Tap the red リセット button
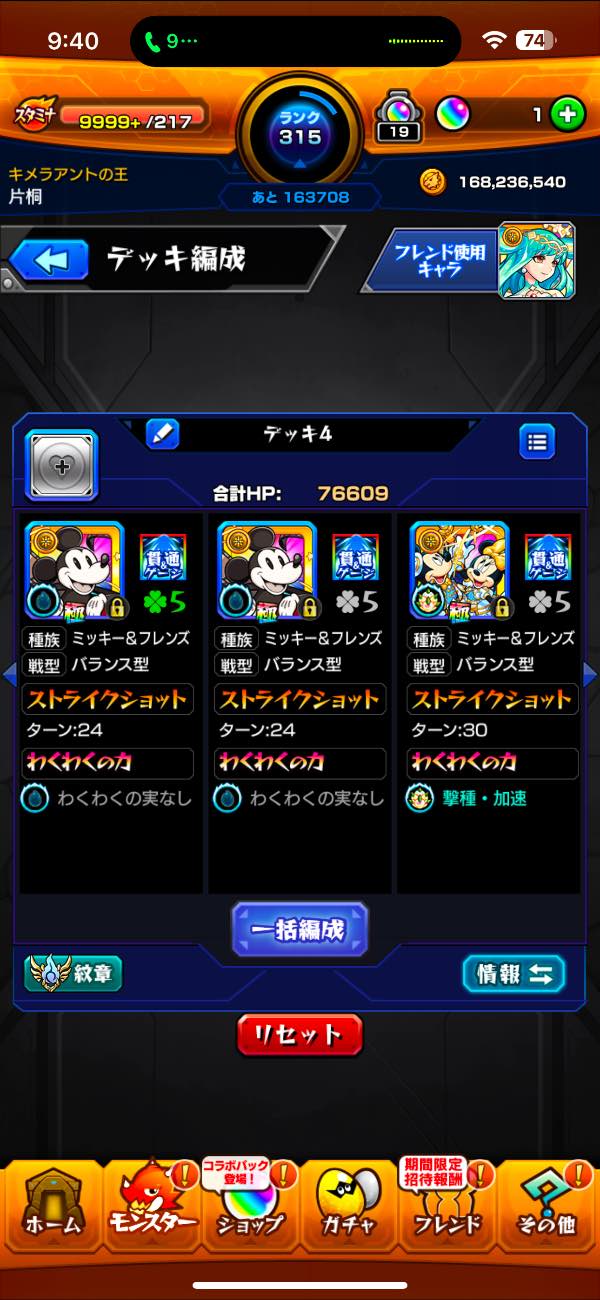600x1300 pixels. coord(300,1035)
